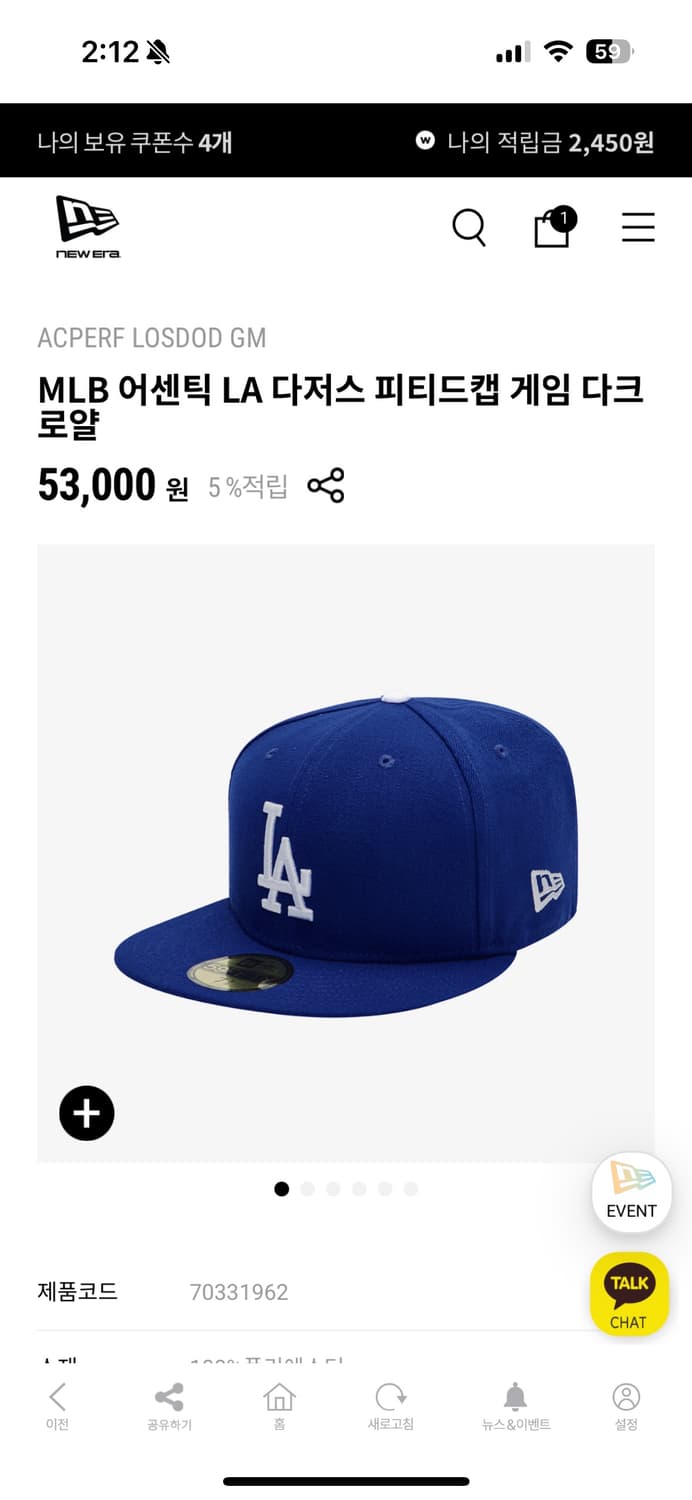The width and height of the screenshot is (692, 1500).
Task: Go back with 이전 button
Action: [x=57, y=1406]
